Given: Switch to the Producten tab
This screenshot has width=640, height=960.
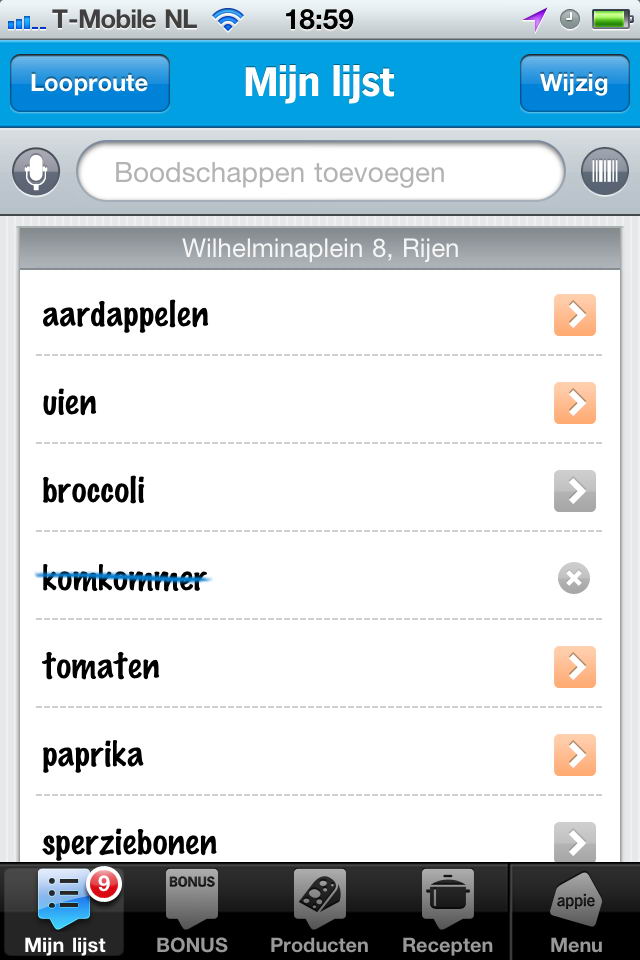Looking at the screenshot, I should (x=319, y=912).
